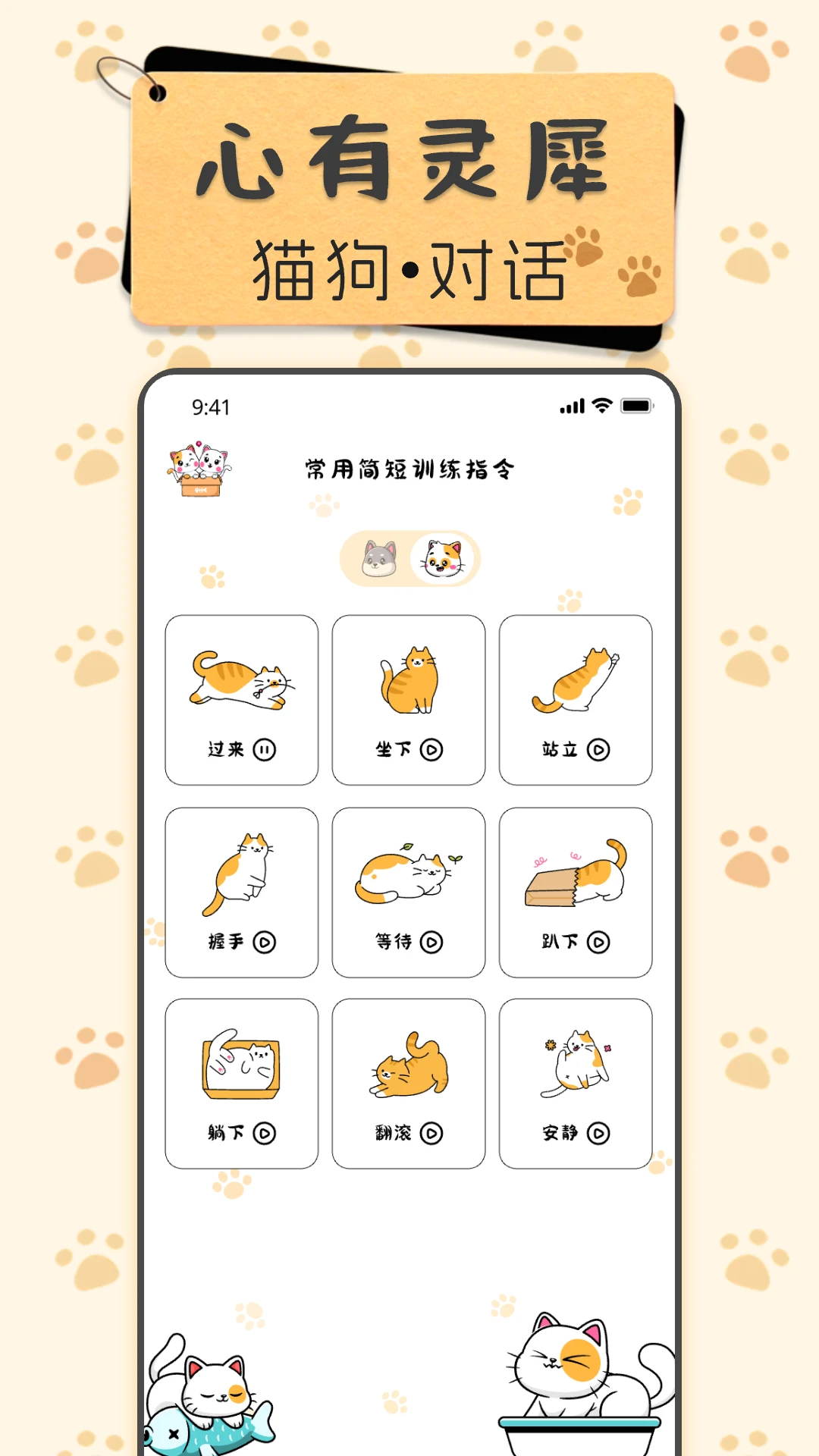819x1456 pixels.
Task: Select the cat face on the toggle
Action: [x=444, y=557]
